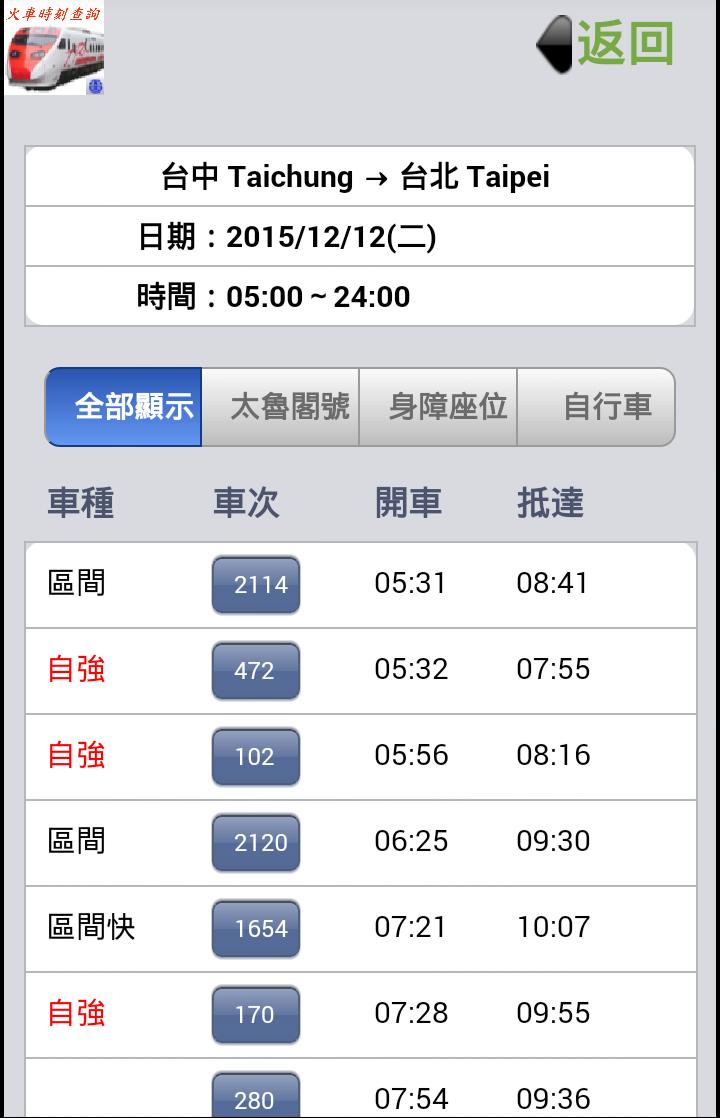Tap train number 102 button
Viewport: 720px width, 1118px height.
(x=256, y=757)
